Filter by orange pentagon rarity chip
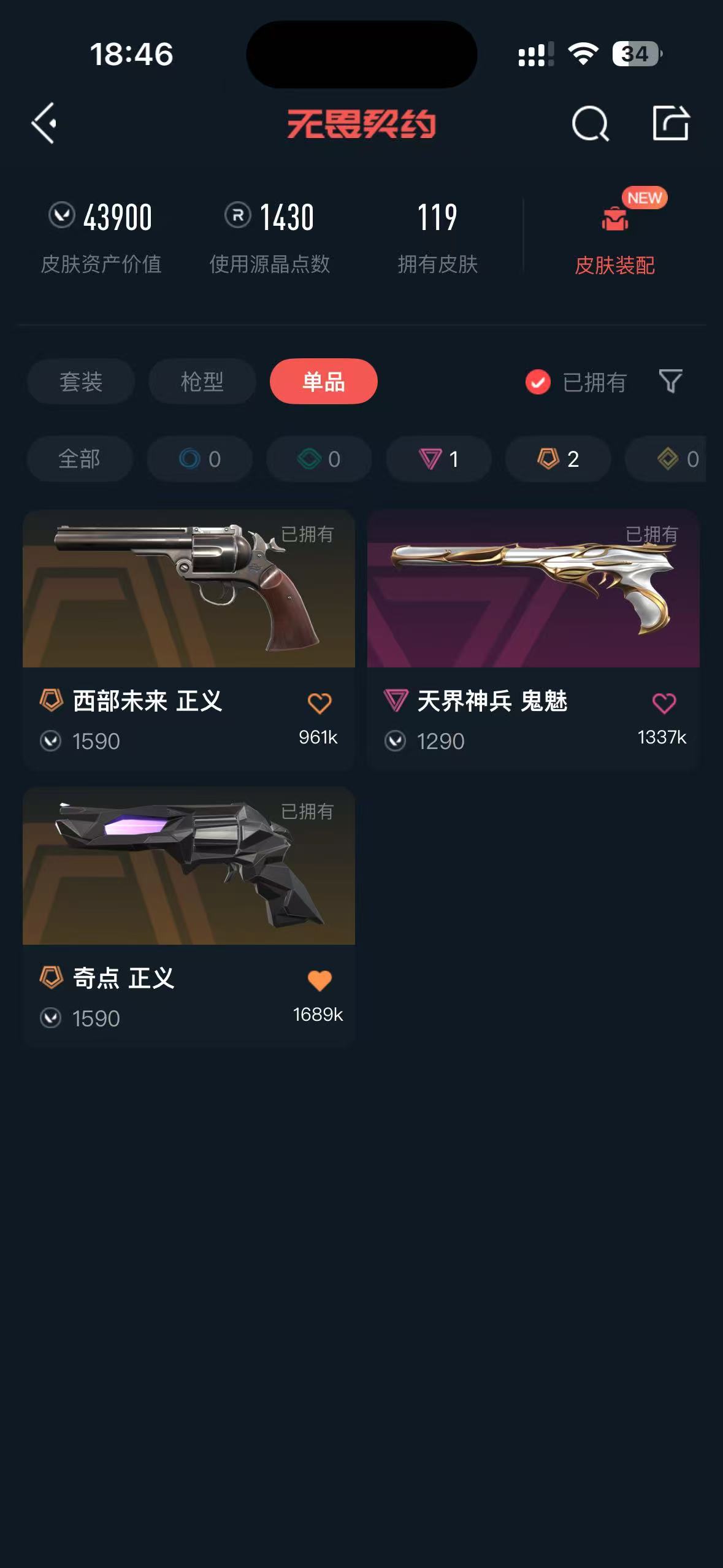This screenshot has width=723, height=1568. tap(558, 459)
